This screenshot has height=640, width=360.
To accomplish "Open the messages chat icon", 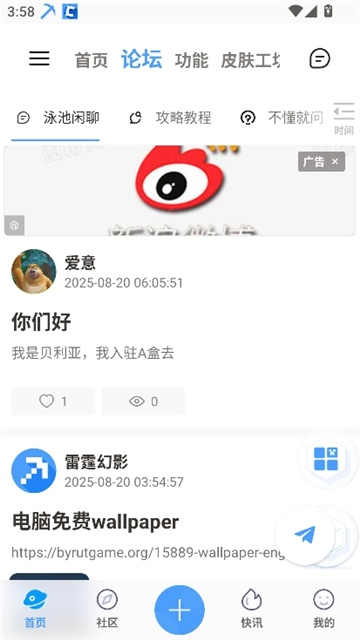I will [320, 58].
